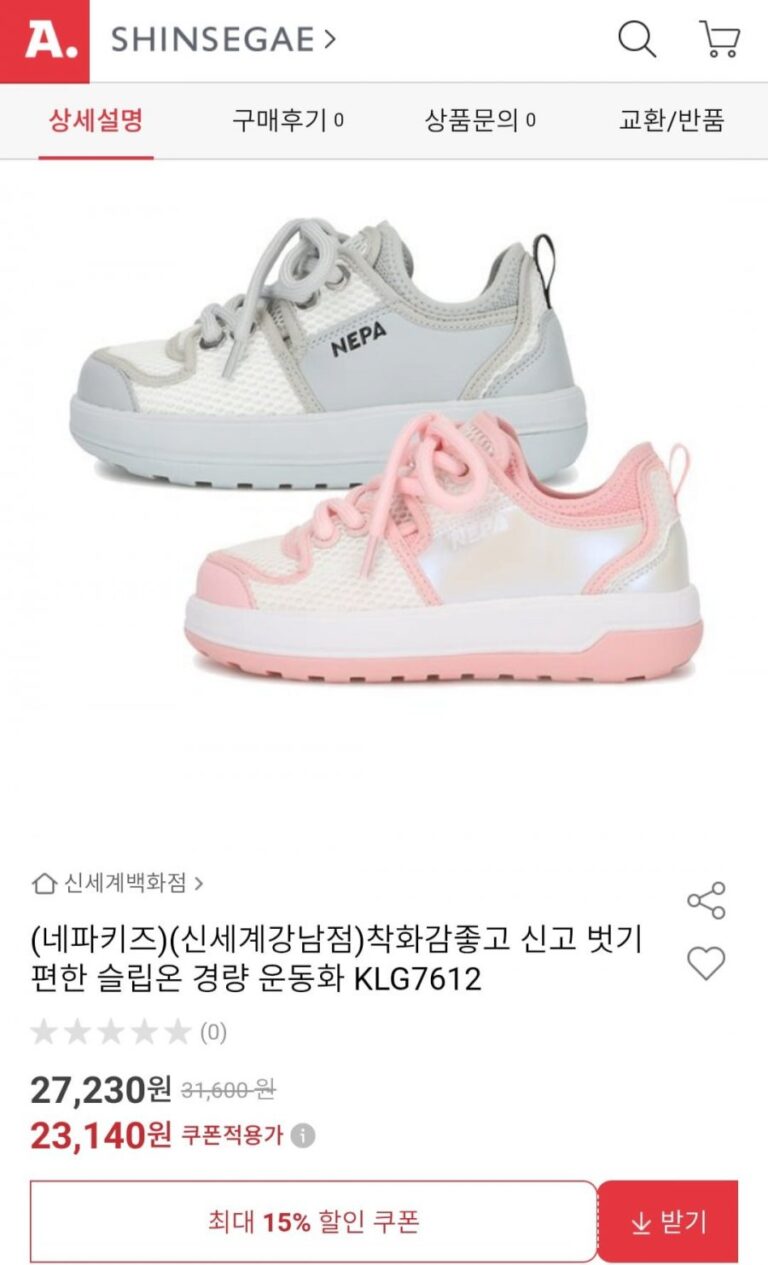Viewport: 768px width, 1265px height.
Task: Switch to the 상품문의 tab
Action: (480, 121)
